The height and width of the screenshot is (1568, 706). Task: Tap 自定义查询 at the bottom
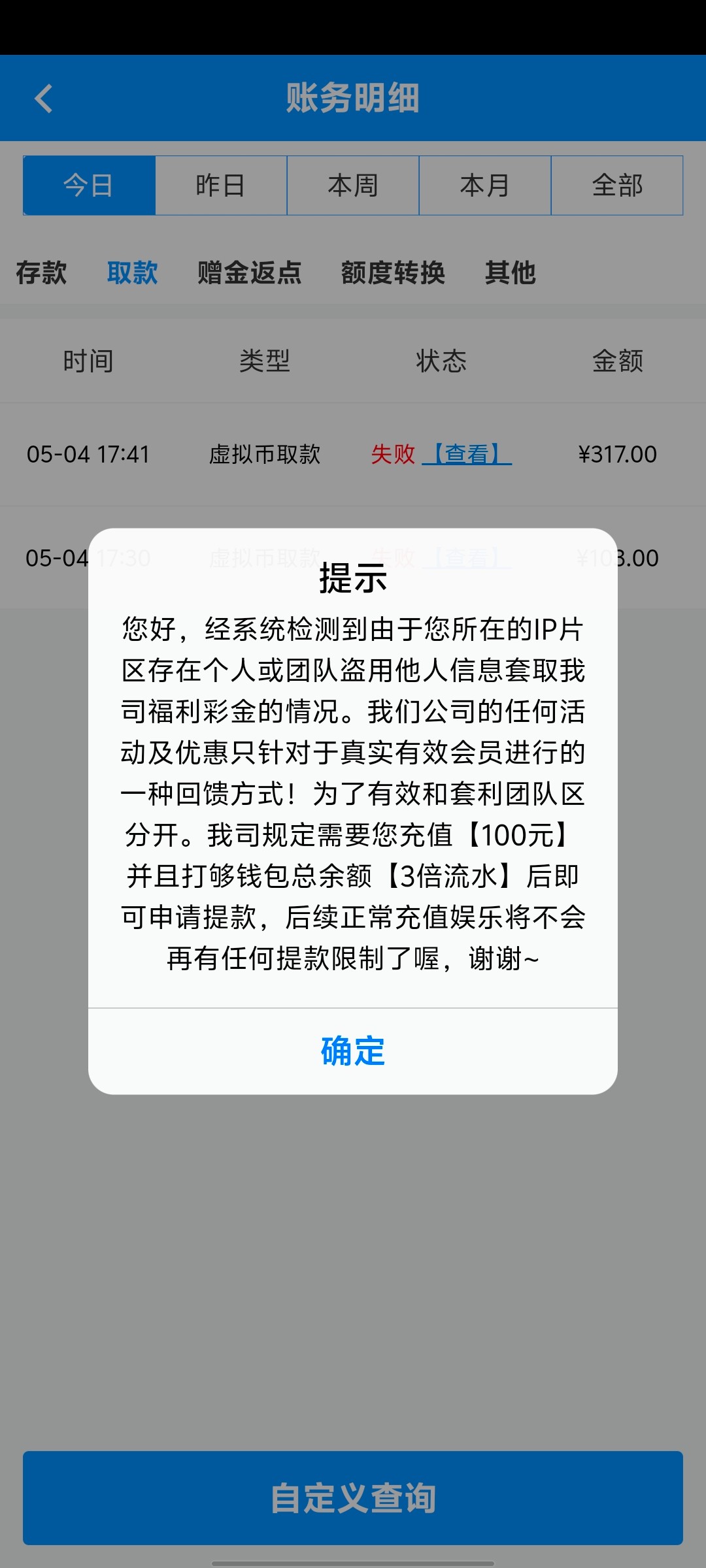[x=353, y=1499]
